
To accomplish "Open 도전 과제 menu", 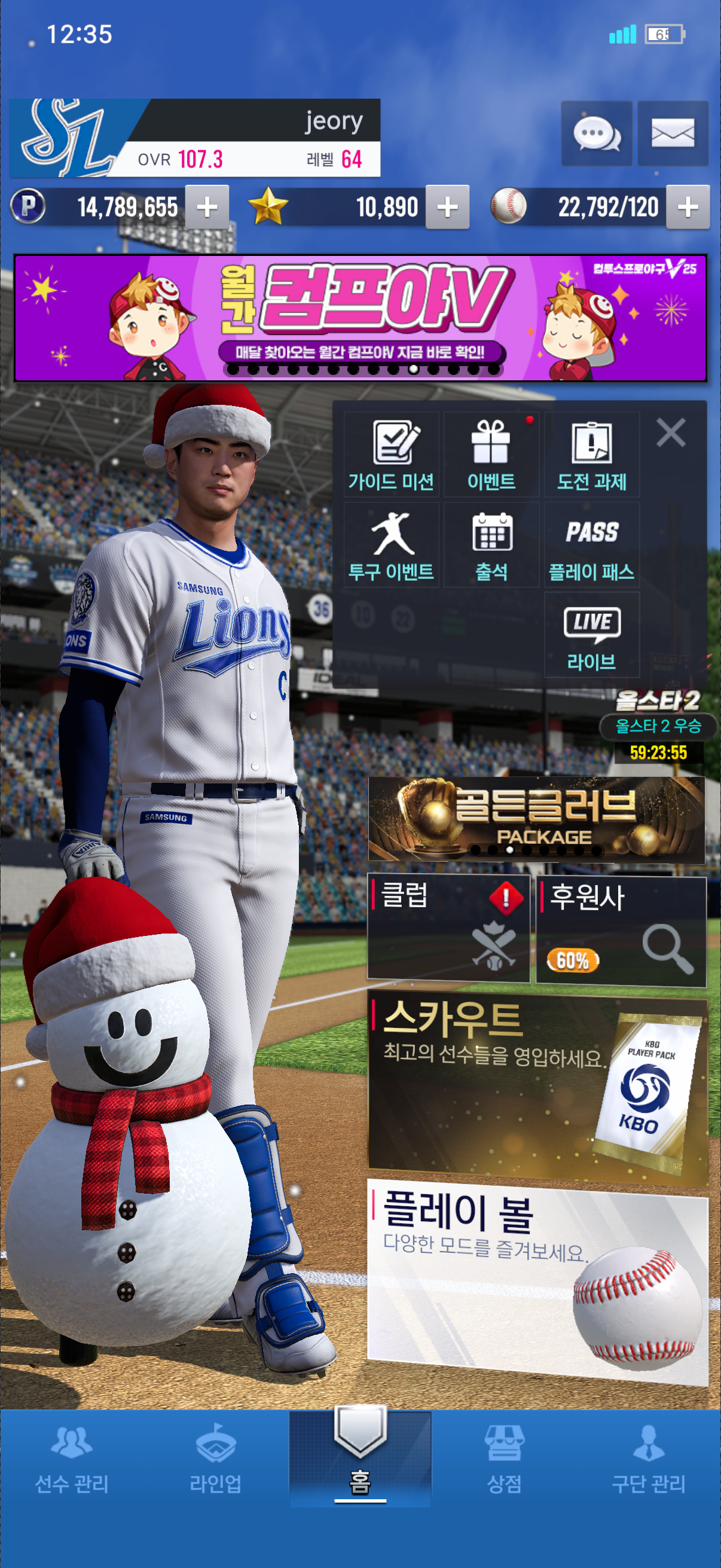I will pos(591,454).
